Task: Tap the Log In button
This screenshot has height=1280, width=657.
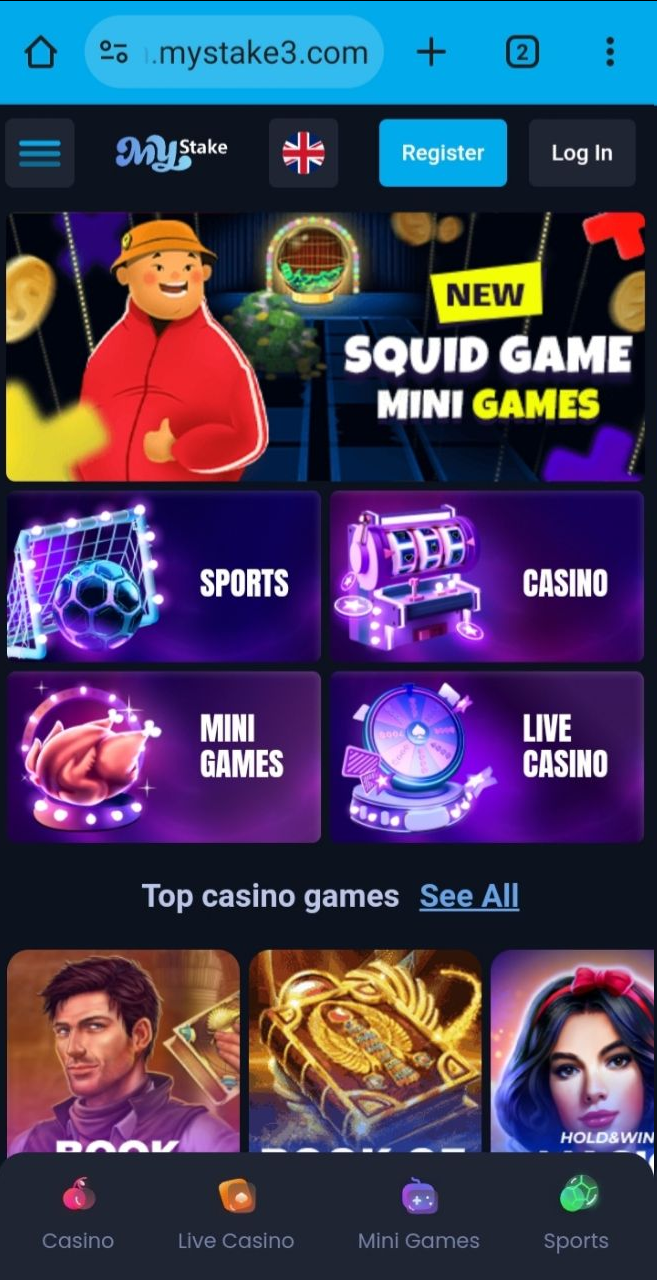Action: point(581,153)
